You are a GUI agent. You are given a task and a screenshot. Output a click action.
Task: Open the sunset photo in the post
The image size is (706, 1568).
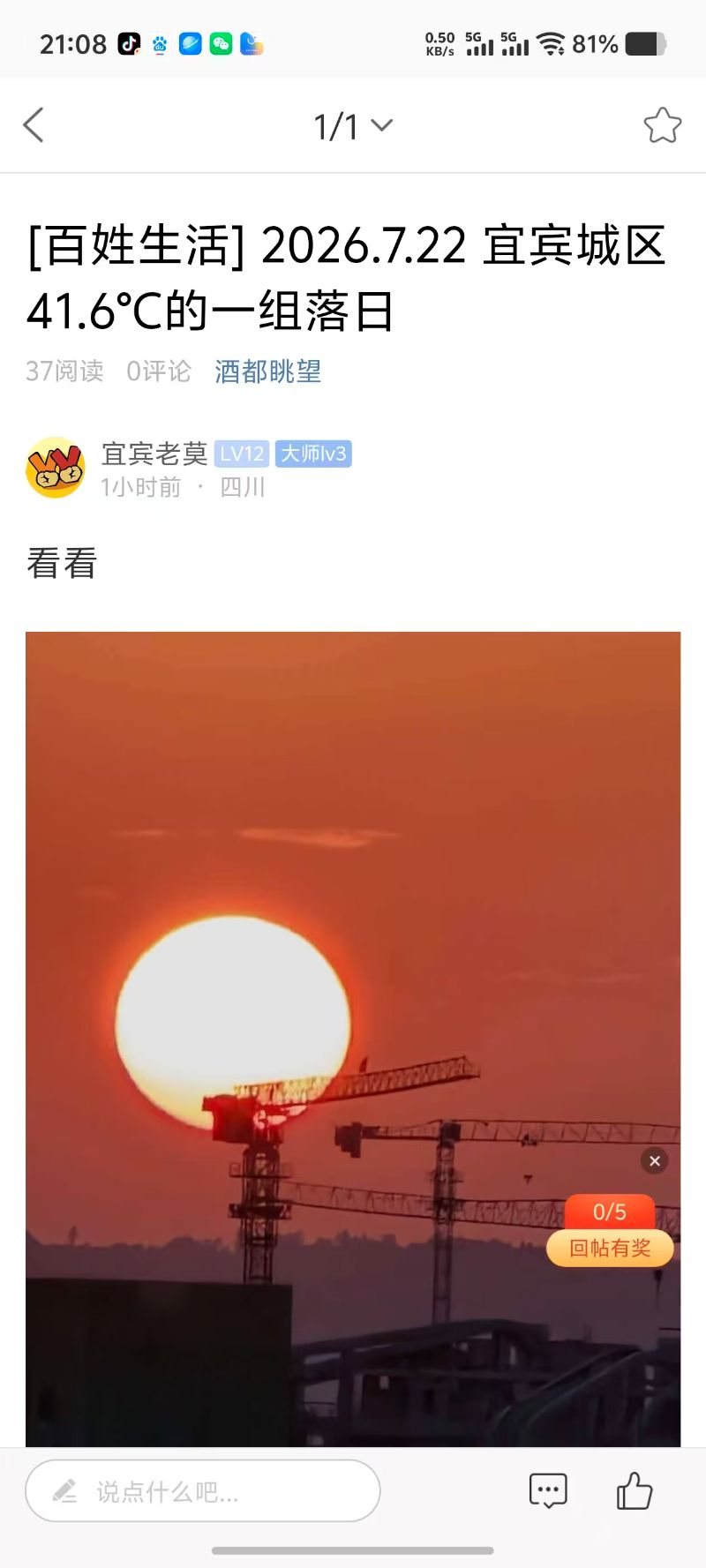click(x=353, y=1039)
